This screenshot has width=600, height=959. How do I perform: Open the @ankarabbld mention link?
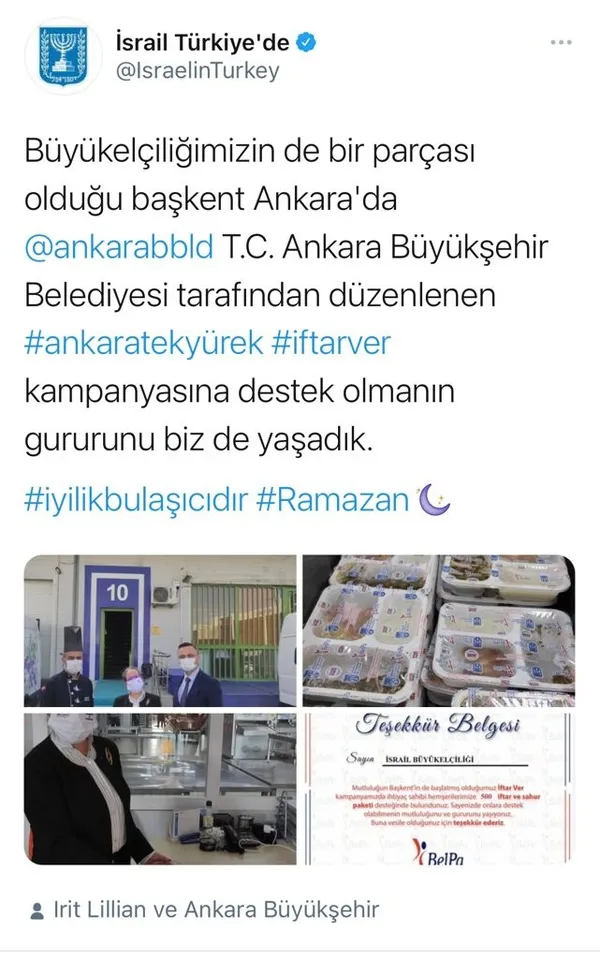[x=118, y=247]
